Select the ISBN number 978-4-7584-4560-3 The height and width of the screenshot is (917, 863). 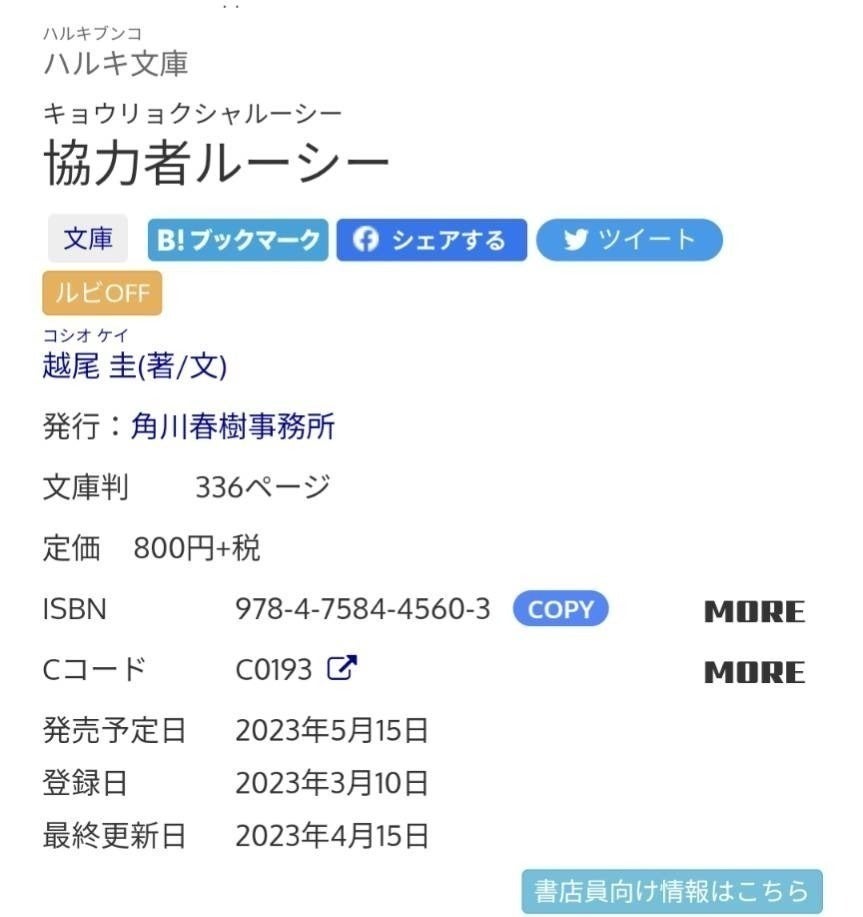(361, 609)
